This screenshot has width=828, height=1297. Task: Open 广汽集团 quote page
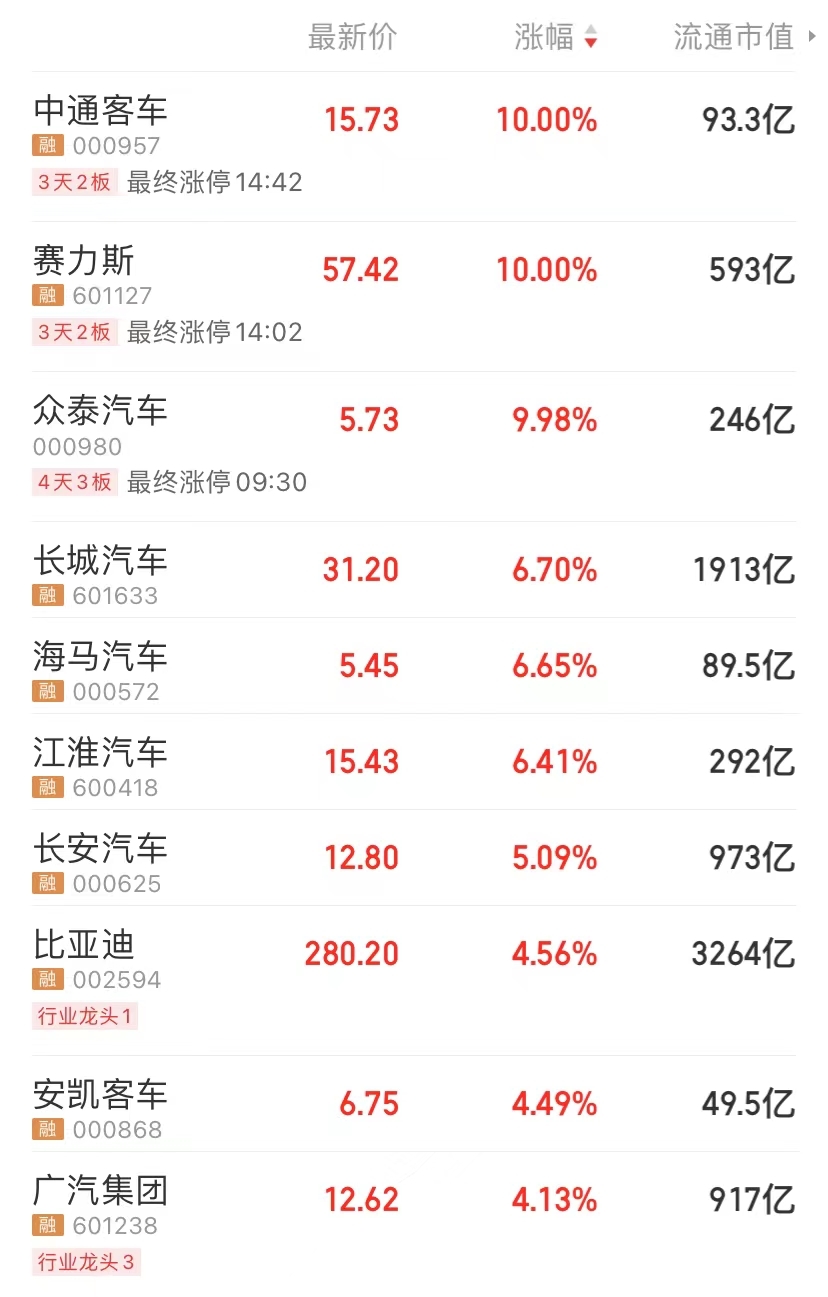101,1191
